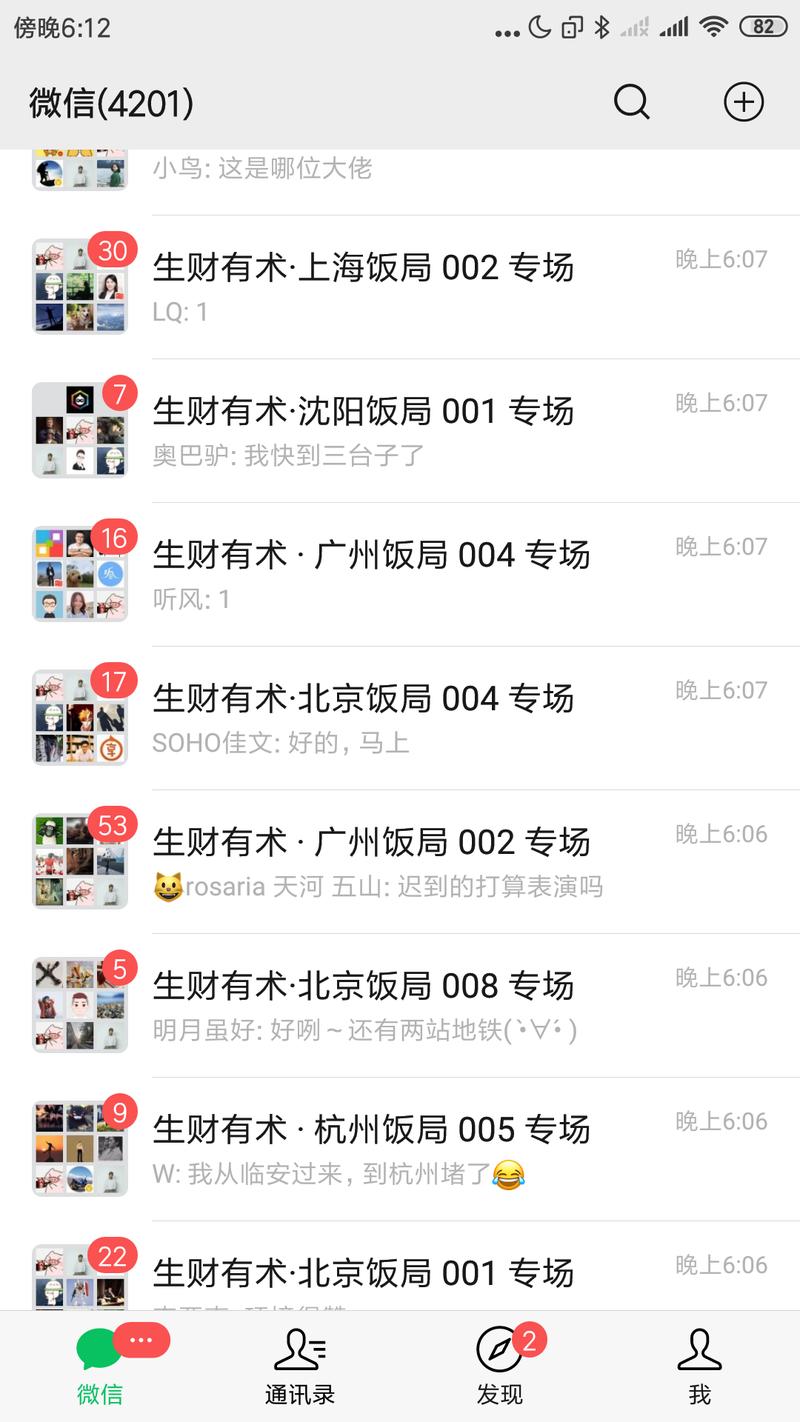Open 生财有术·沈阳饭局 001 专场 group chat
The width and height of the screenshot is (800, 1422).
pyautogui.click(x=400, y=430)
